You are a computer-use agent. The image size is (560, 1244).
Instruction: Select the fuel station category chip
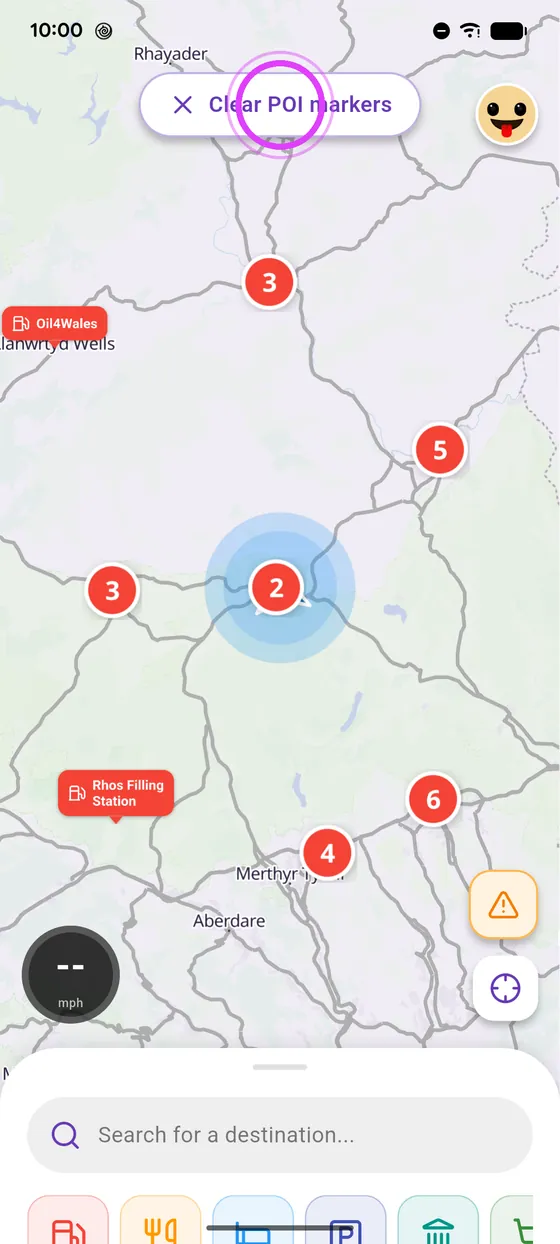click(68, 1220)
